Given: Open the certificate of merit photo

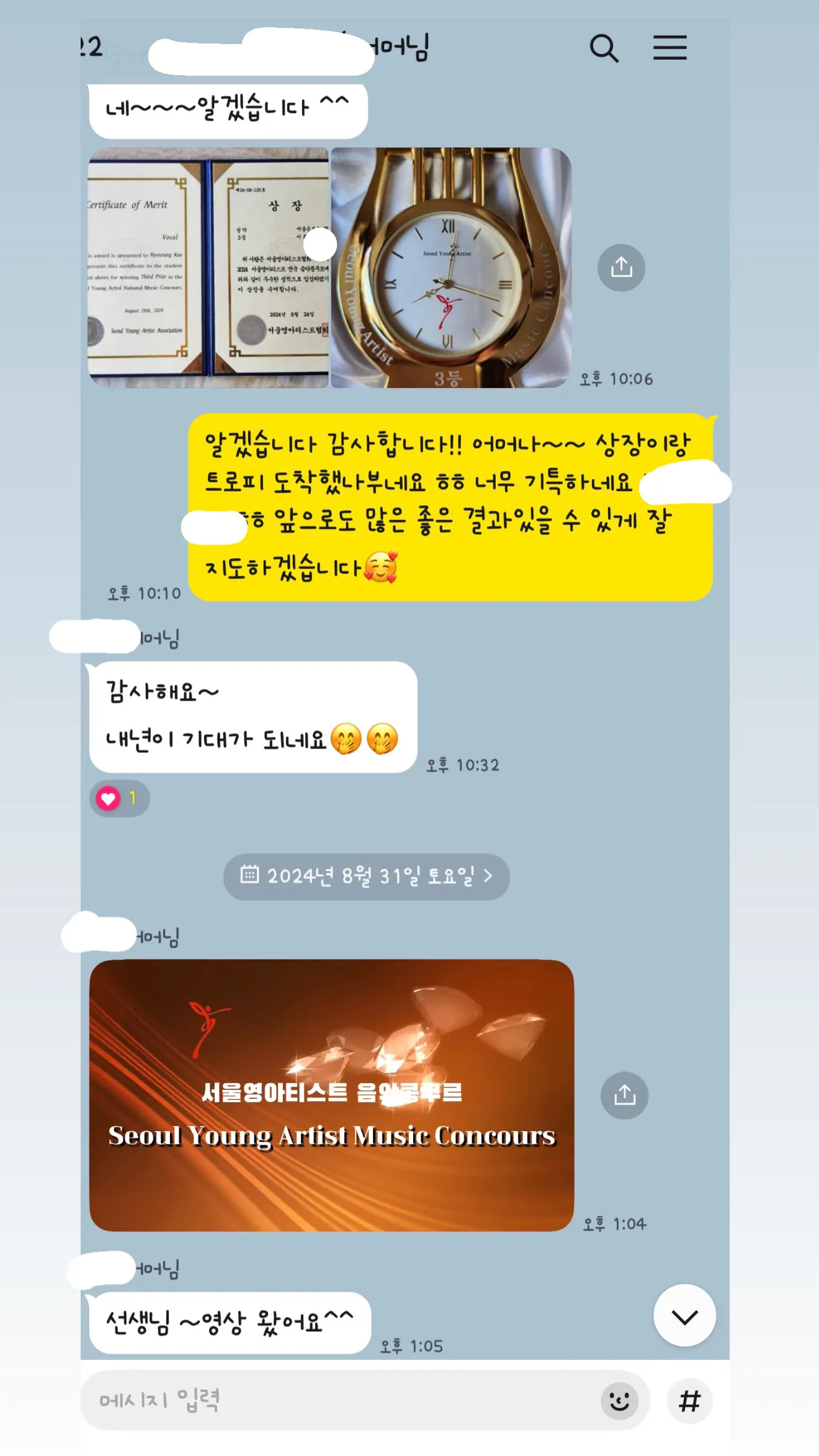Looking at the screenshot, I should click(208, 267).
